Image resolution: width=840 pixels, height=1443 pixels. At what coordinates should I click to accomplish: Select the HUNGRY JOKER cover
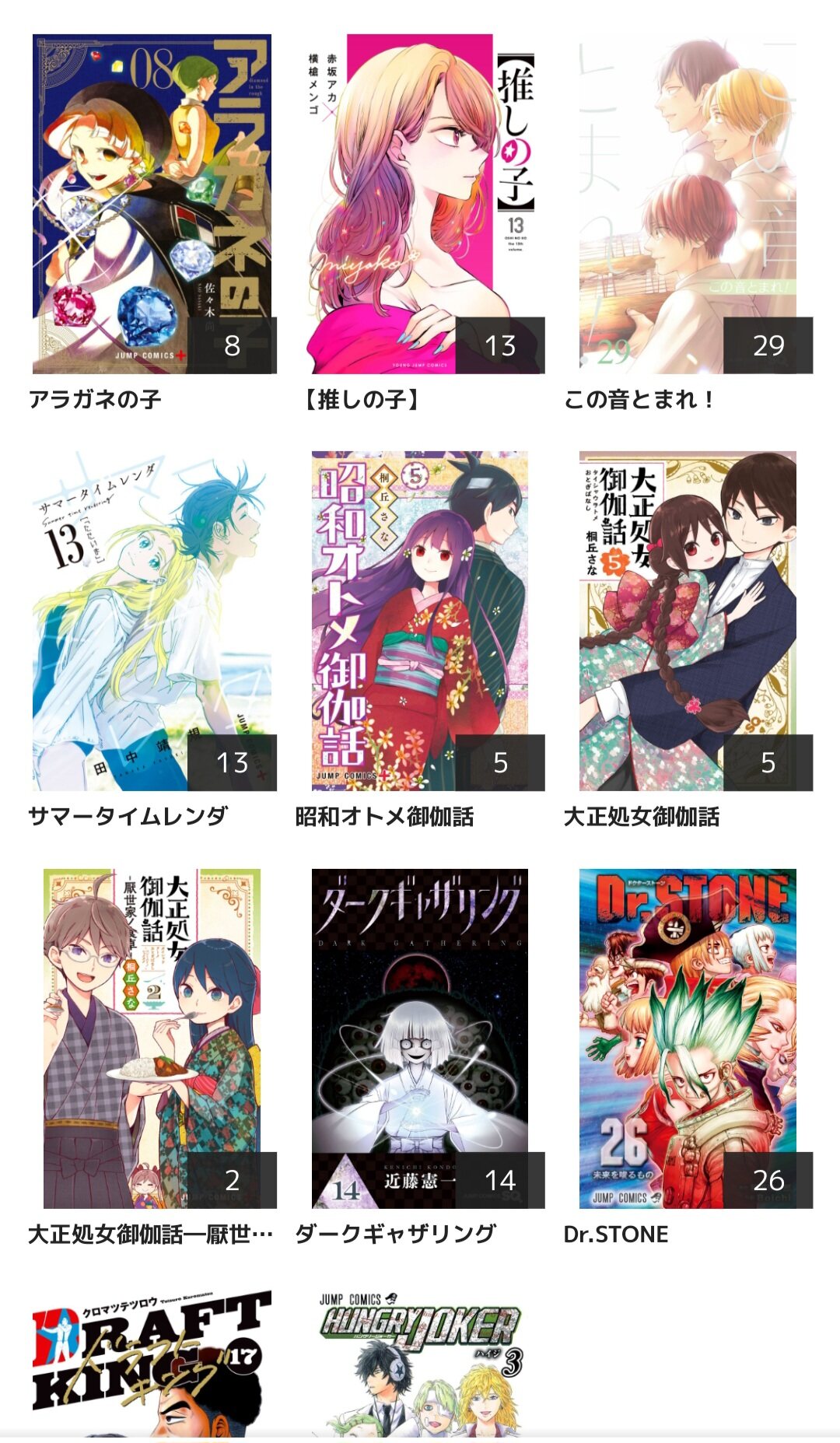tap(420, 1361)
